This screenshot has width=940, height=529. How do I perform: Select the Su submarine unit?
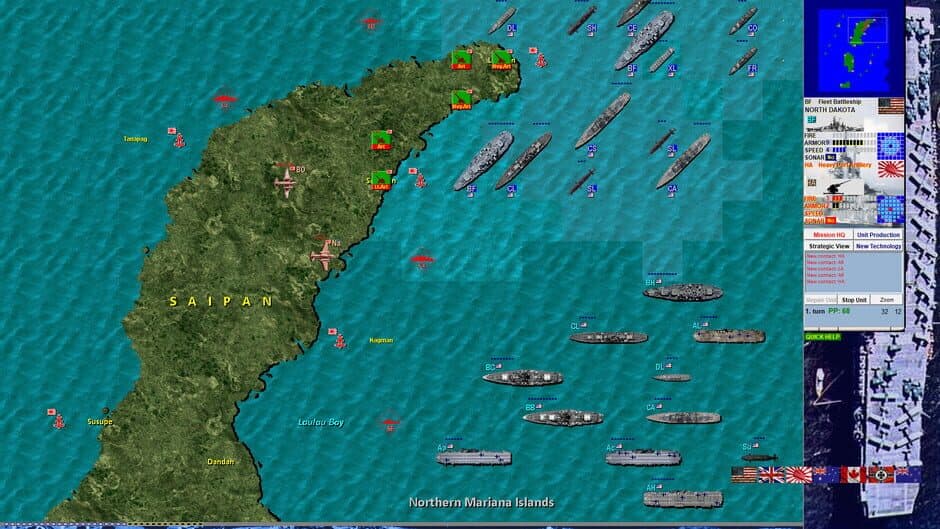(x=760, y=457)
